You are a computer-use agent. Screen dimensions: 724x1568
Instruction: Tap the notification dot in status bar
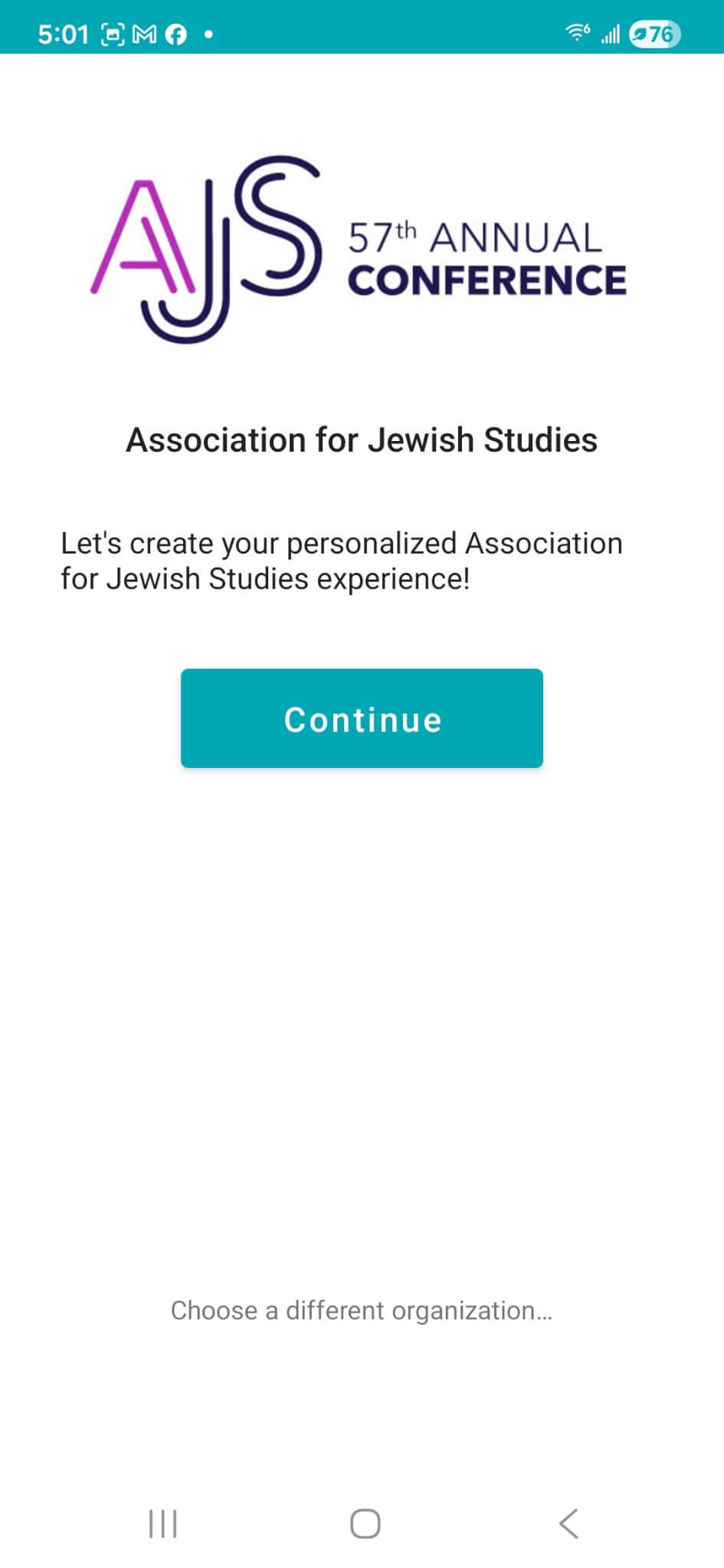click(x=207, y=34)
